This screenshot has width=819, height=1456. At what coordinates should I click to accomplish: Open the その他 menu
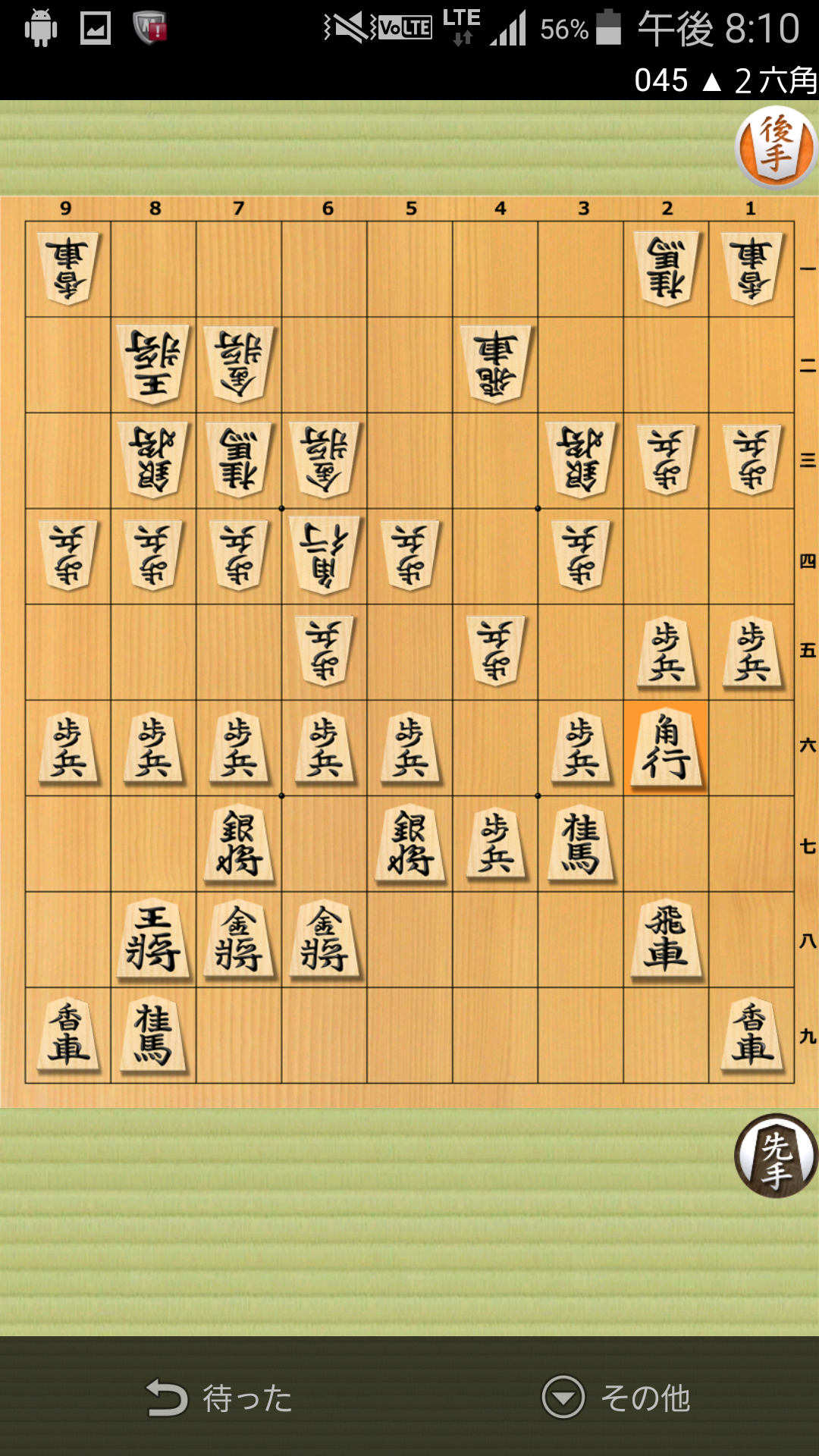pos(616,1398)
